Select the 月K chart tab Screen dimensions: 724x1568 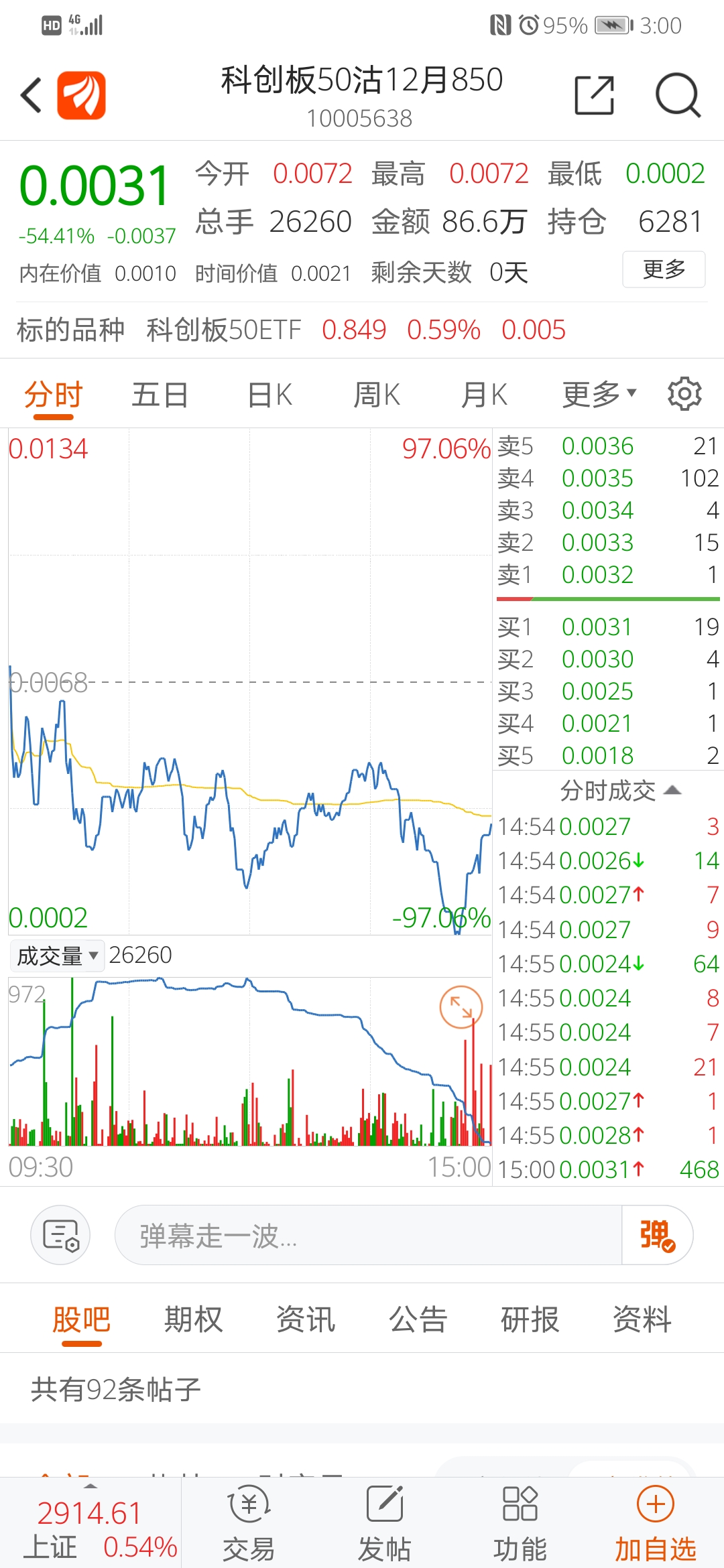point(484,395)
